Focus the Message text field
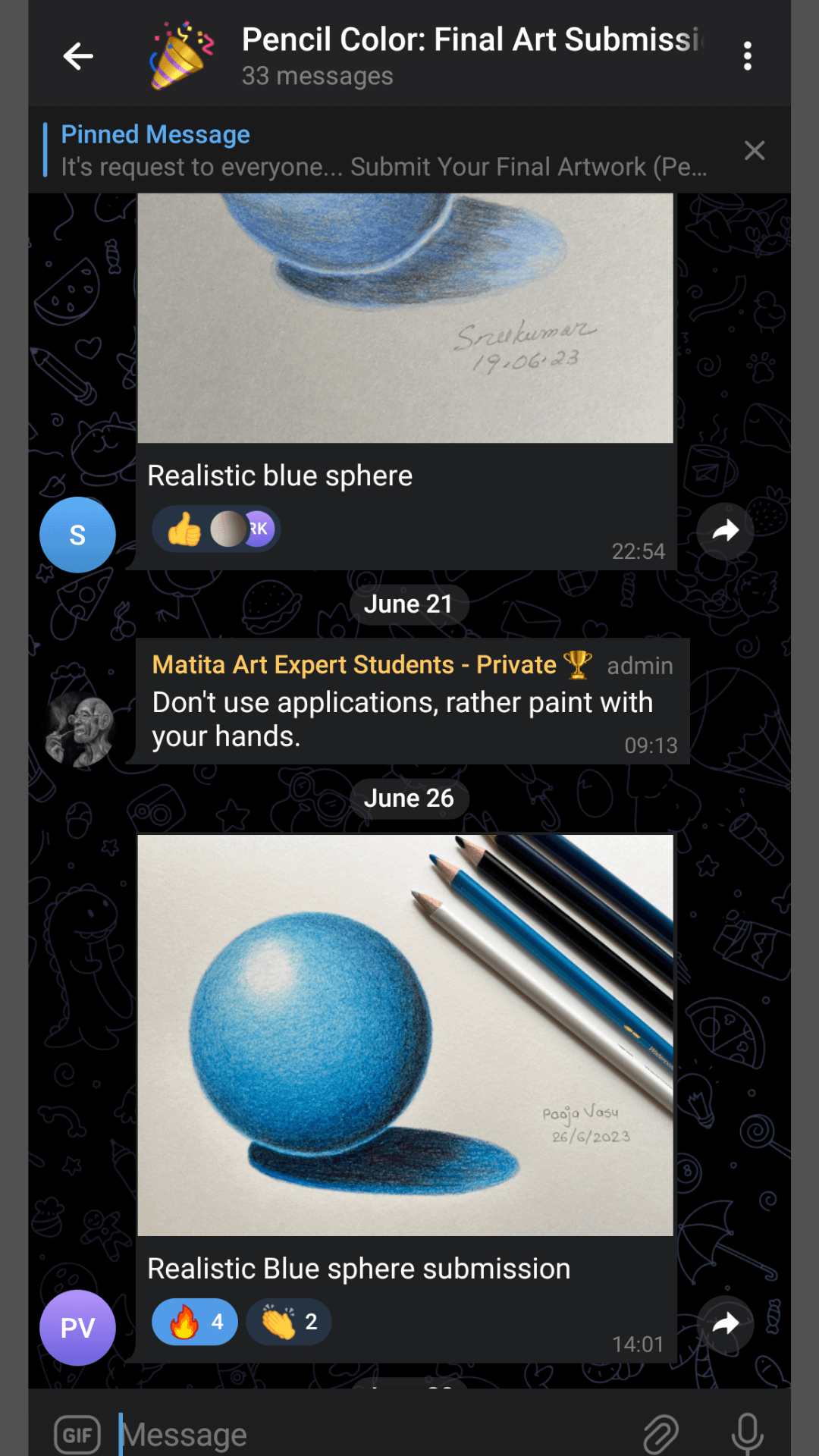Viewport: 819px width, 1456px height. coord(372,1435)
